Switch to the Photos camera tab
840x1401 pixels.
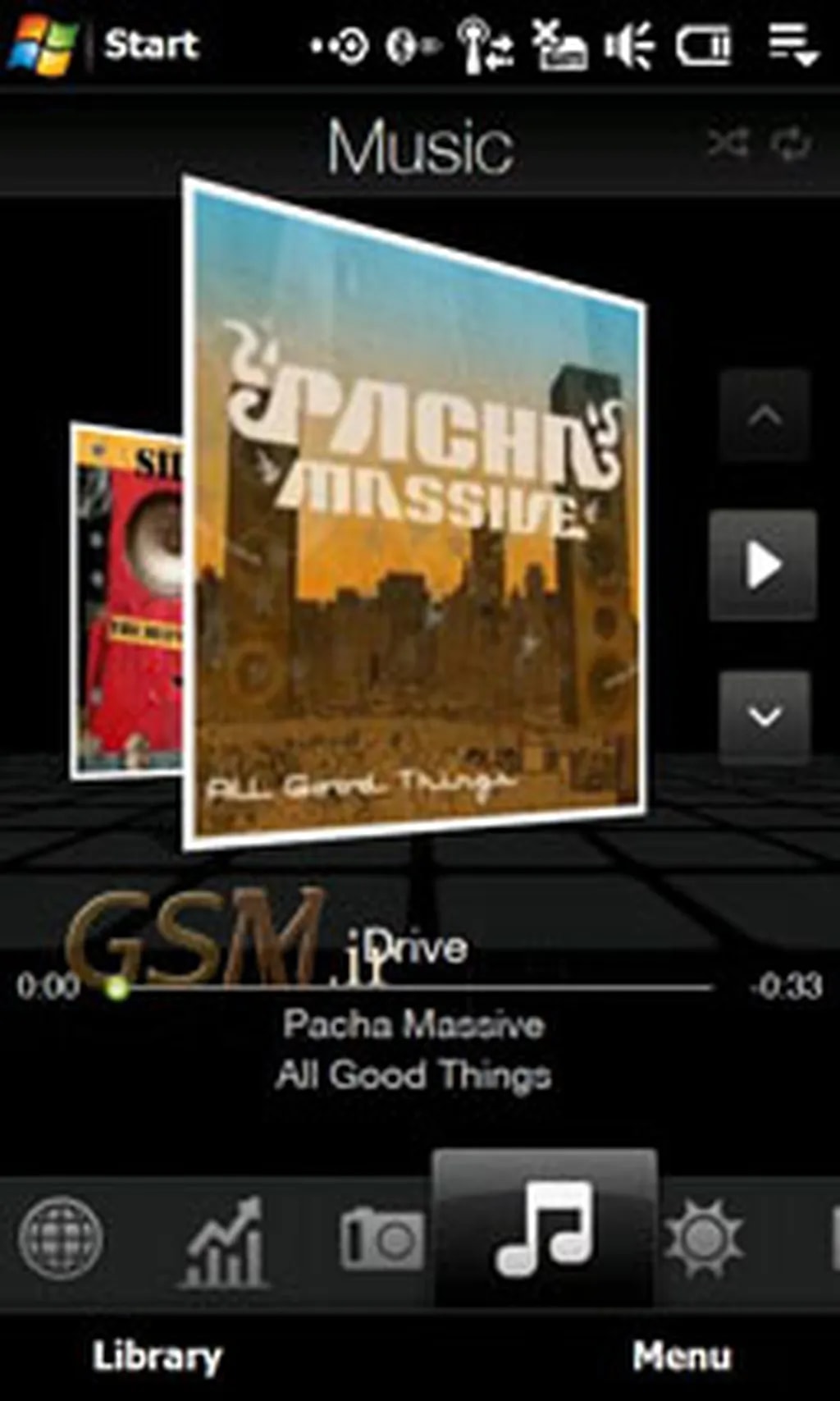click(381, 1238)
